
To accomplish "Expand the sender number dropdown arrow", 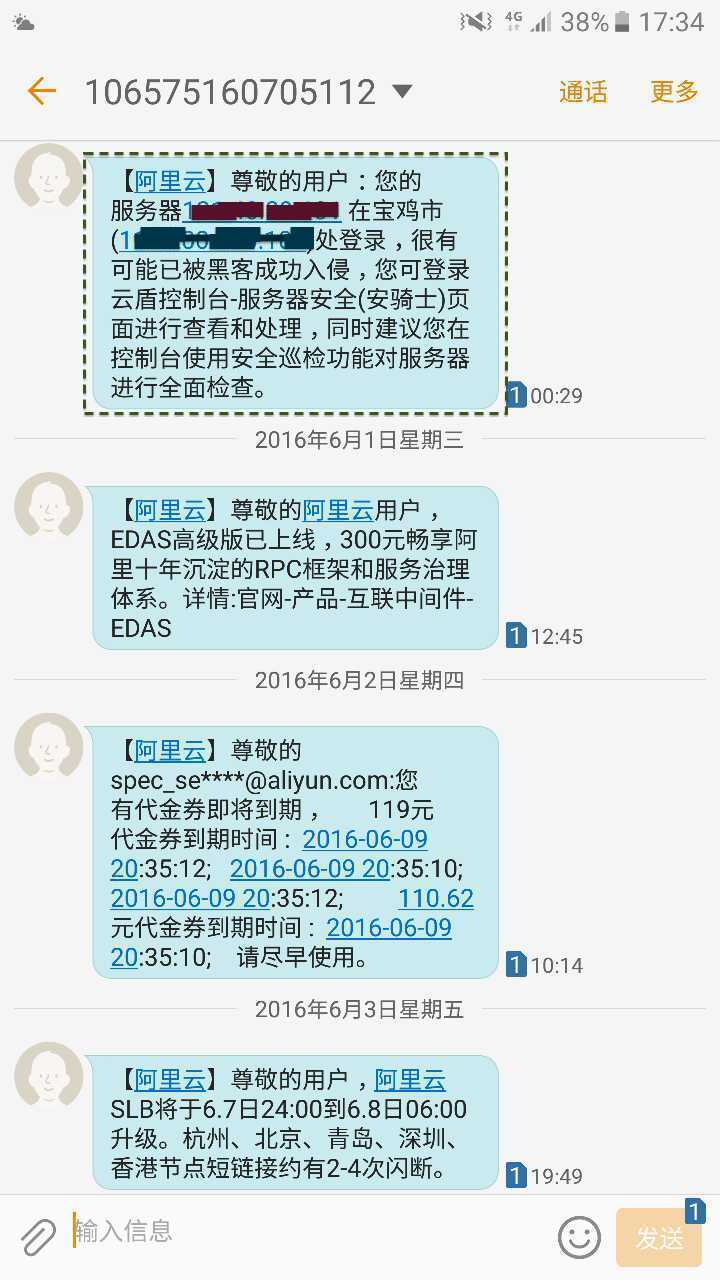I will [x=402, y=92].
